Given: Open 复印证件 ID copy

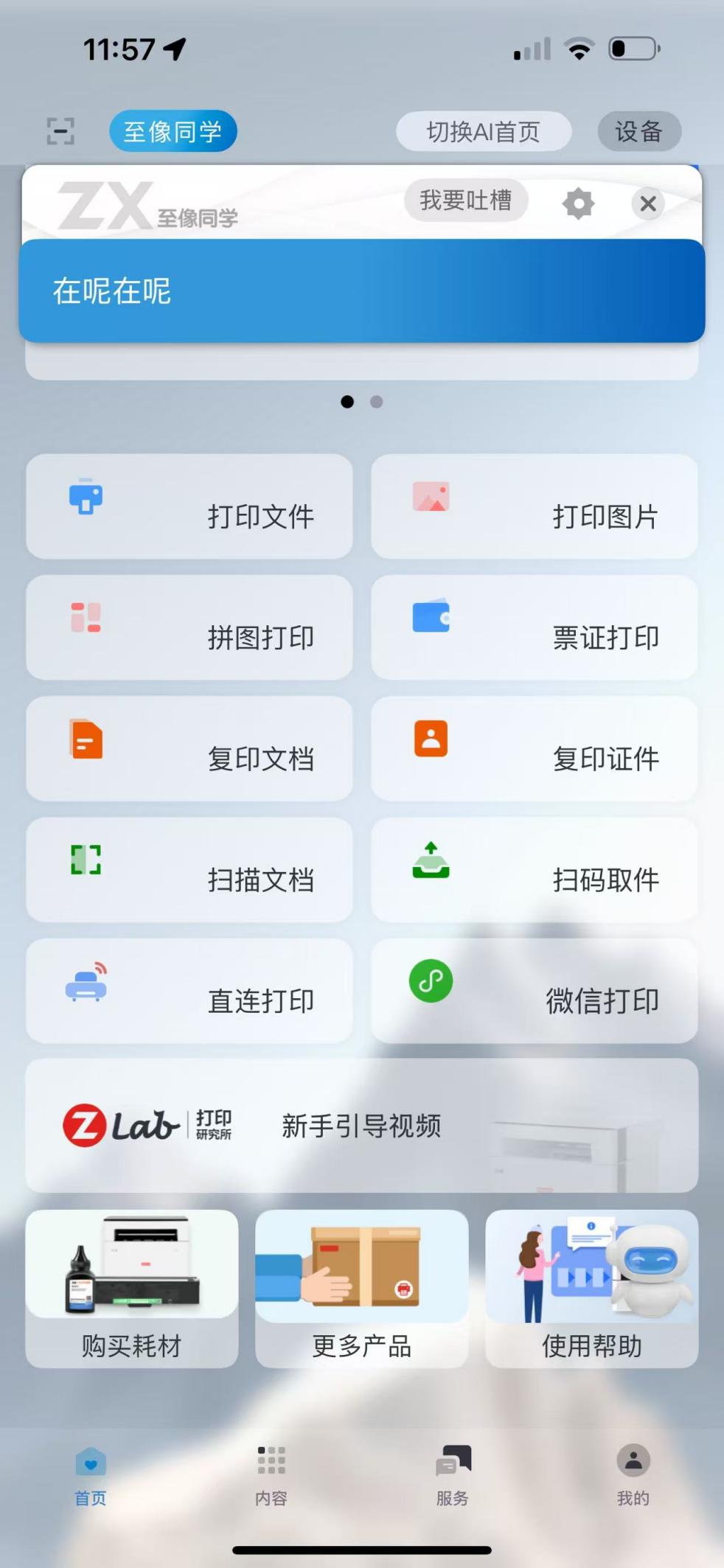Looking at the screenshot, I should pyautogui.click(x=535, y=748).
